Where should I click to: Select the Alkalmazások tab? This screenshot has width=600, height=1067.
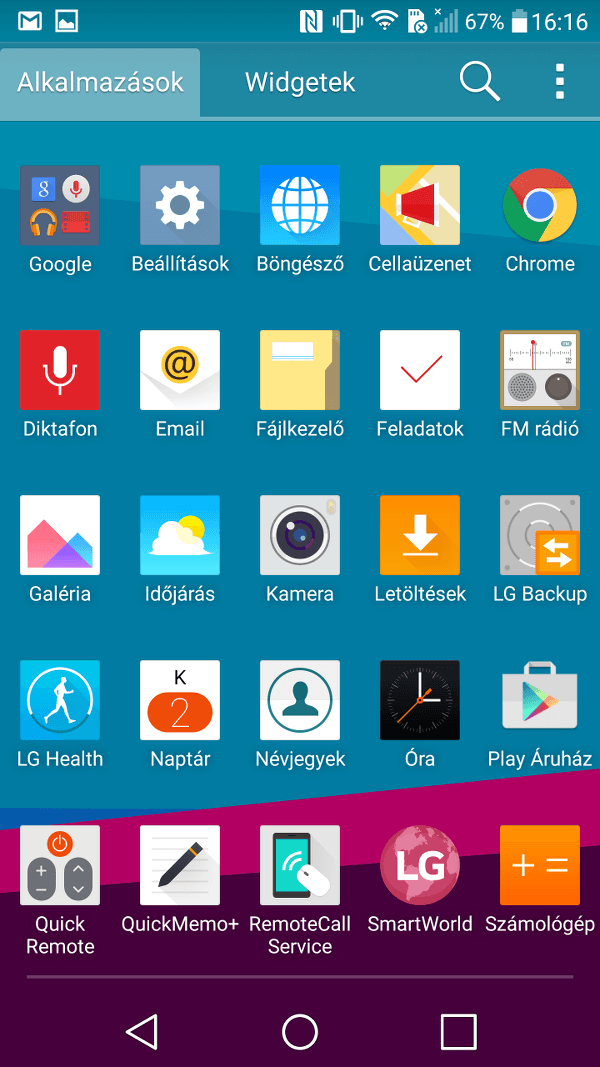[x=100, y=82]
